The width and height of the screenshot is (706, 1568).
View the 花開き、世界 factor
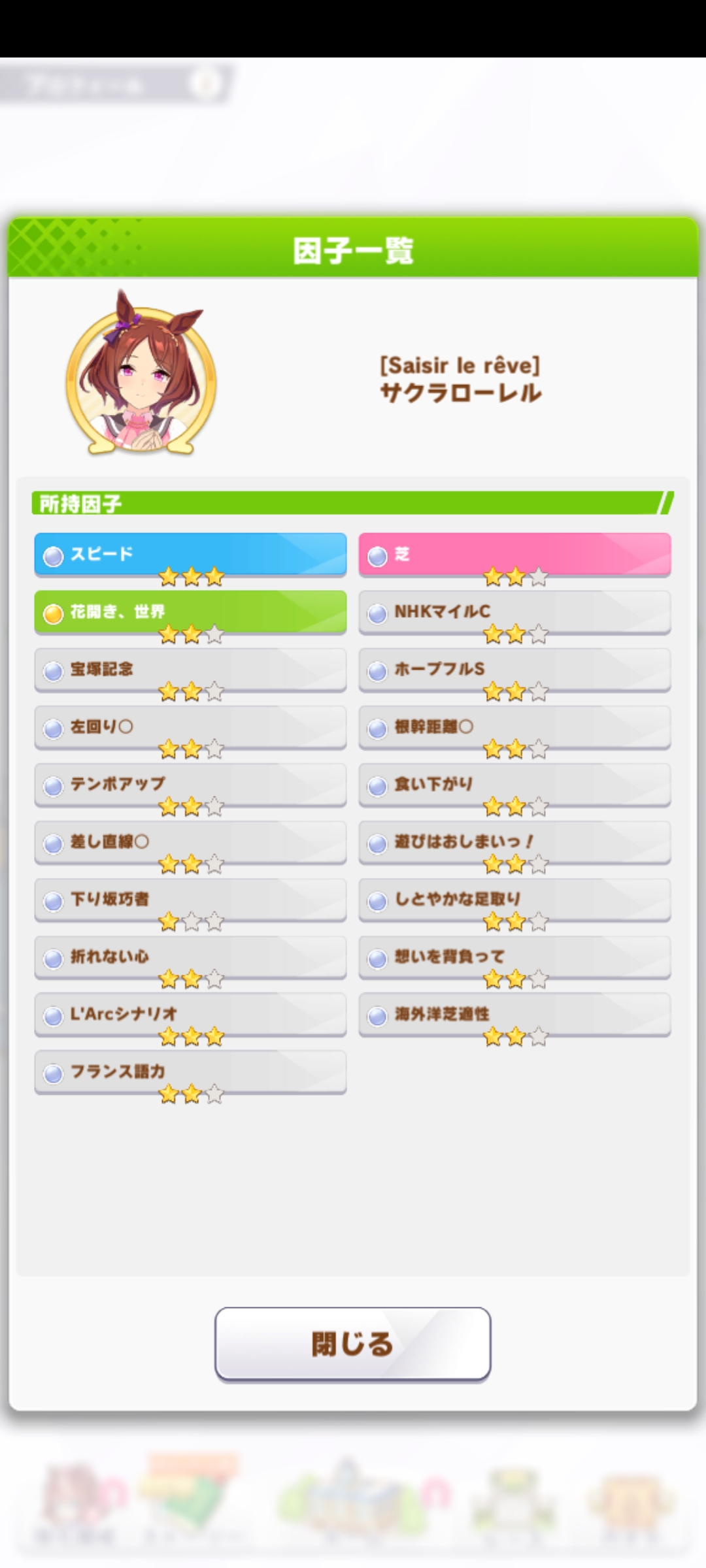click(190, 612)
